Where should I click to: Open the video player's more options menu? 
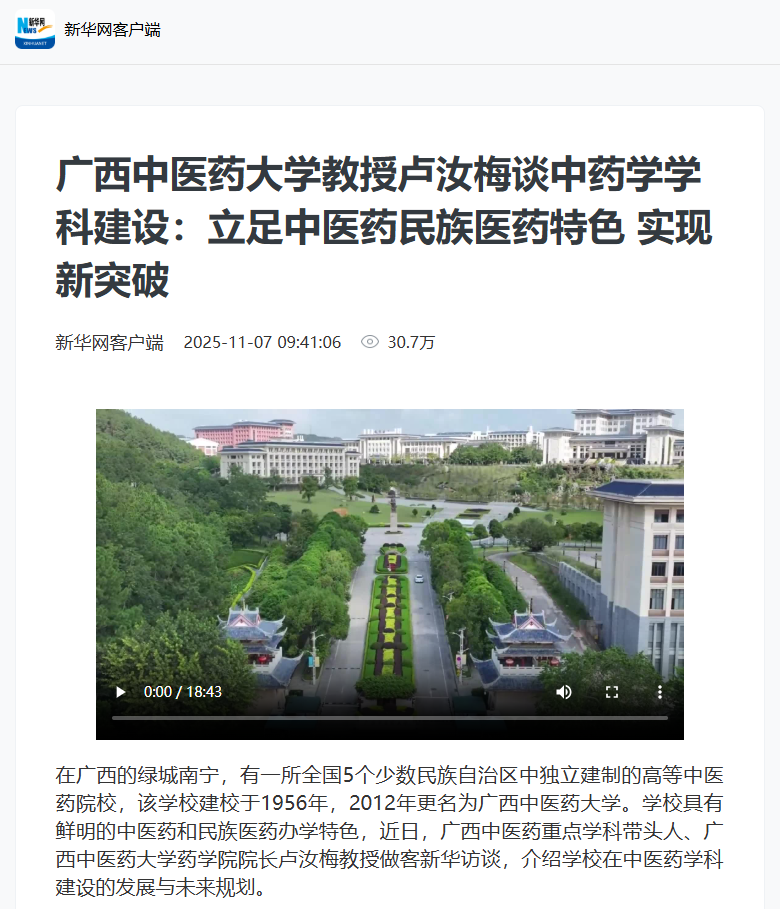pyautogui.click(x=660, y=692)
